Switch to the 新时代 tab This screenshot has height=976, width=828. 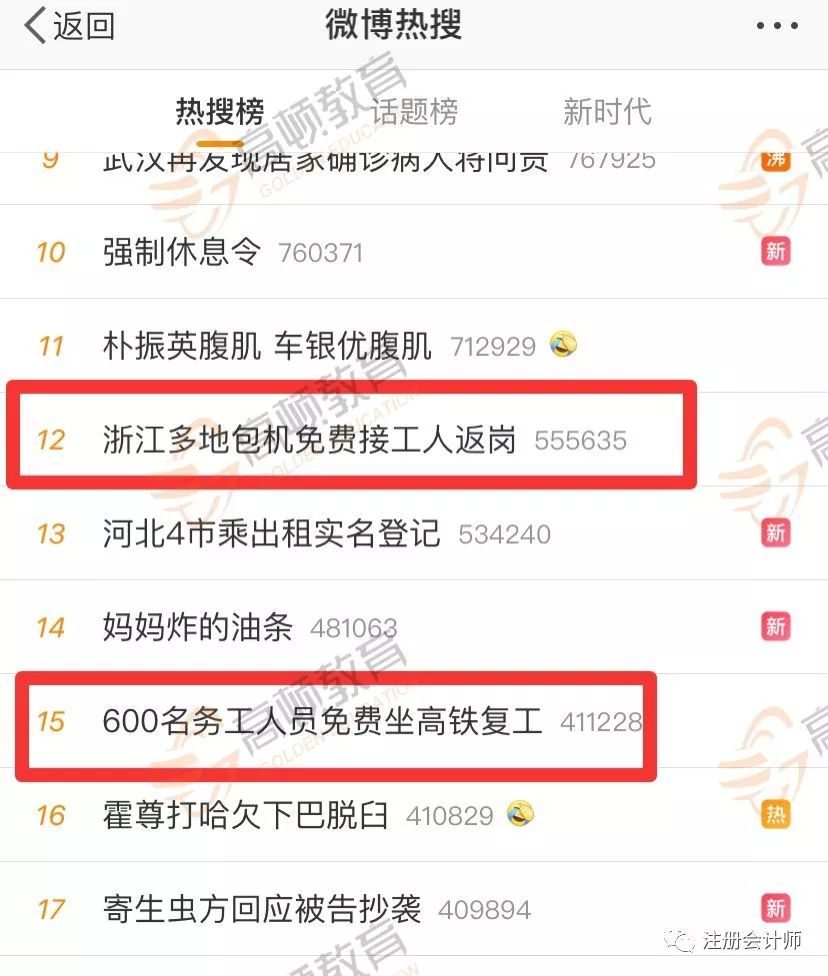coord(607,111)
